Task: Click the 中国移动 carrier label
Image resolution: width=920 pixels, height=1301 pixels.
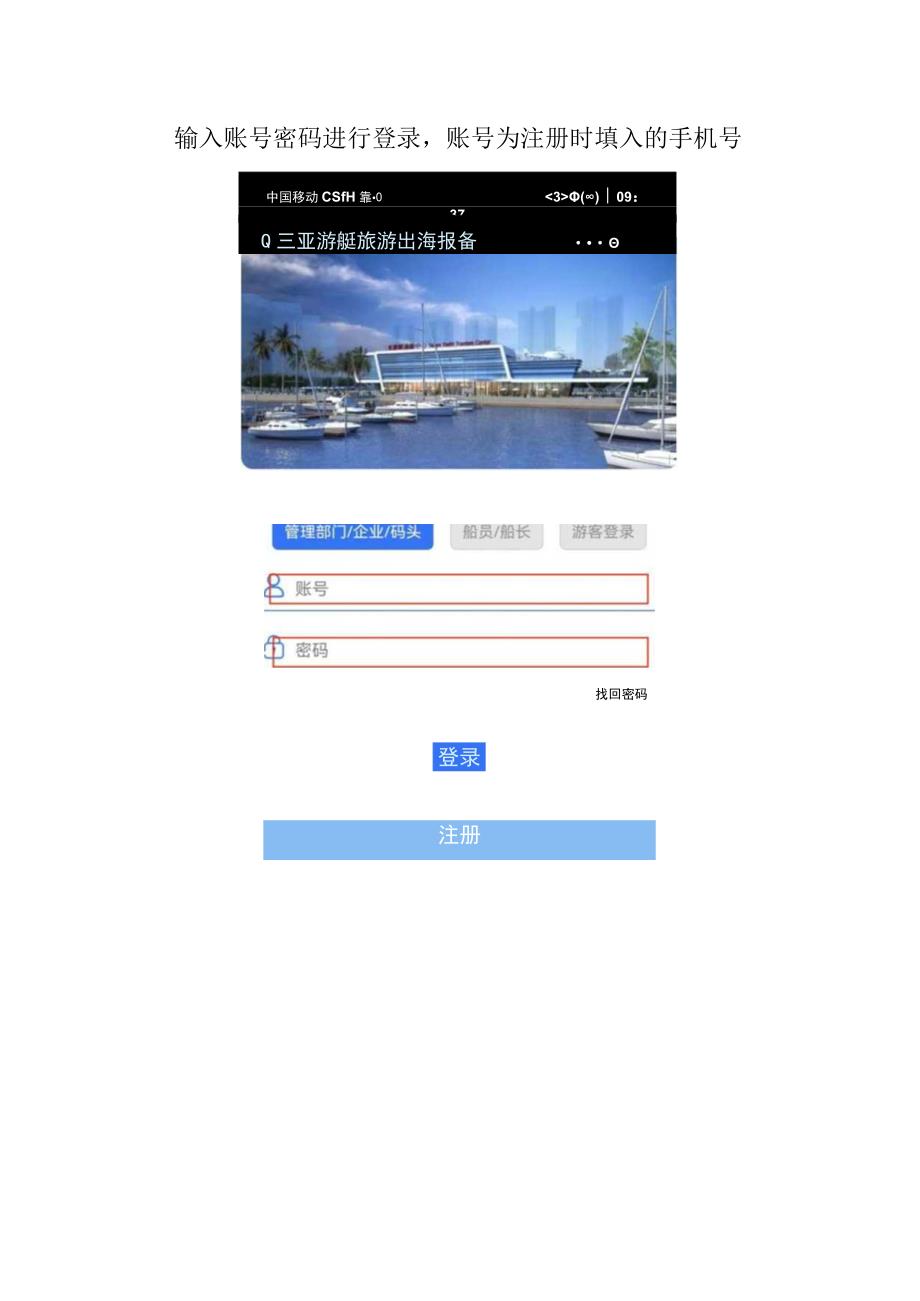Action: click(293, 196)
